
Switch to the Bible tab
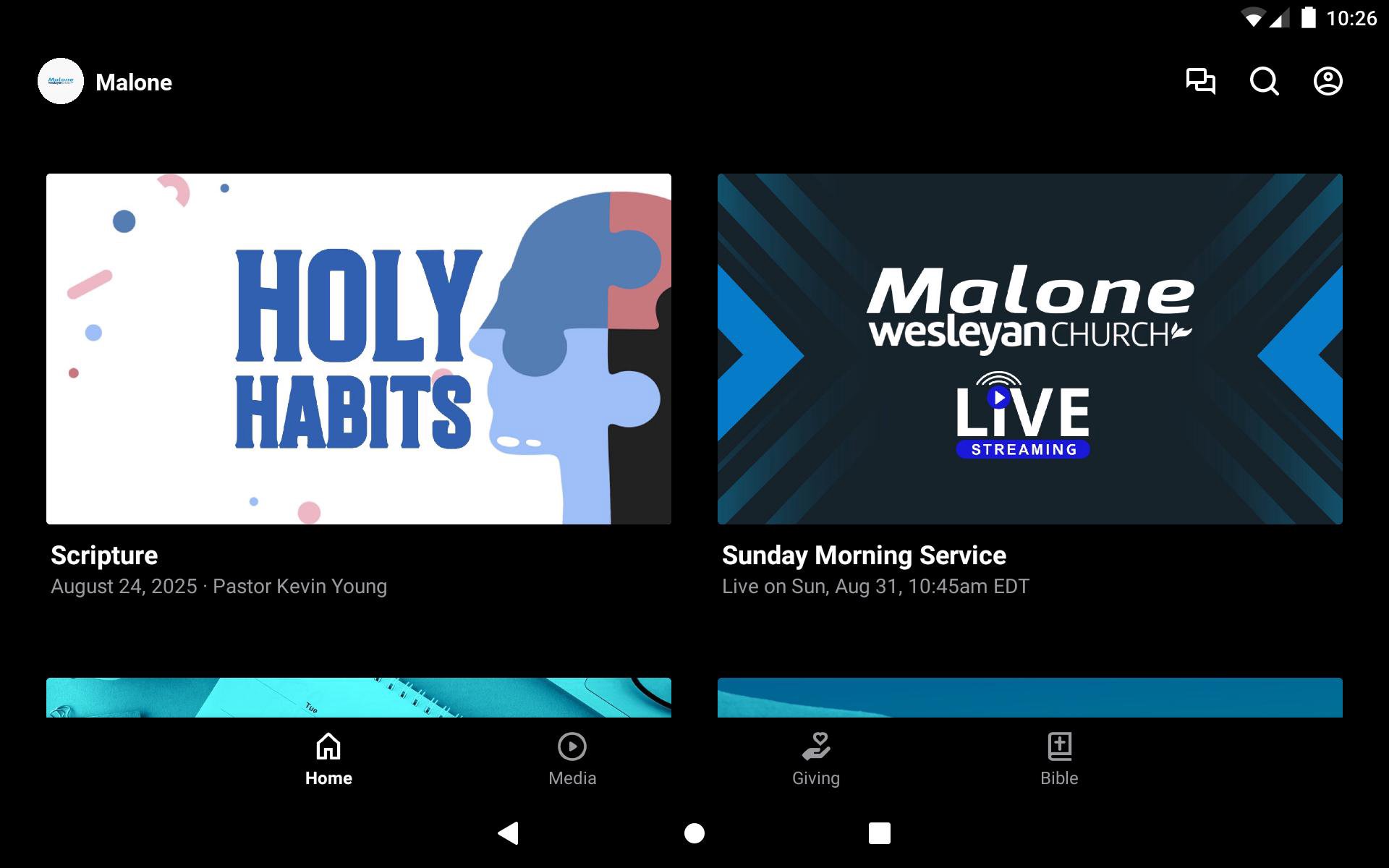pos(1059,759)
